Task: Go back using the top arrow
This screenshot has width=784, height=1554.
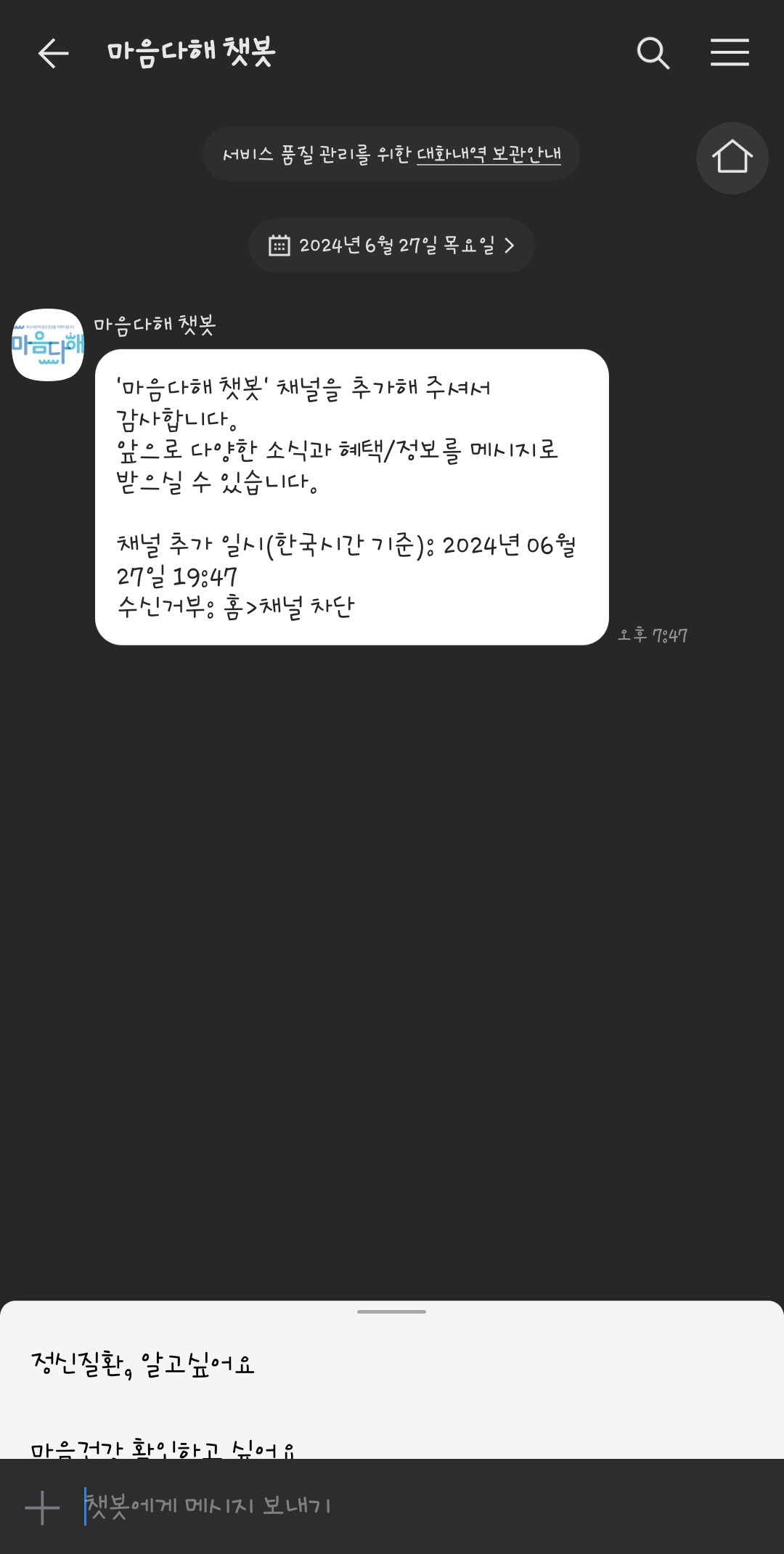Action: [53, 53]
